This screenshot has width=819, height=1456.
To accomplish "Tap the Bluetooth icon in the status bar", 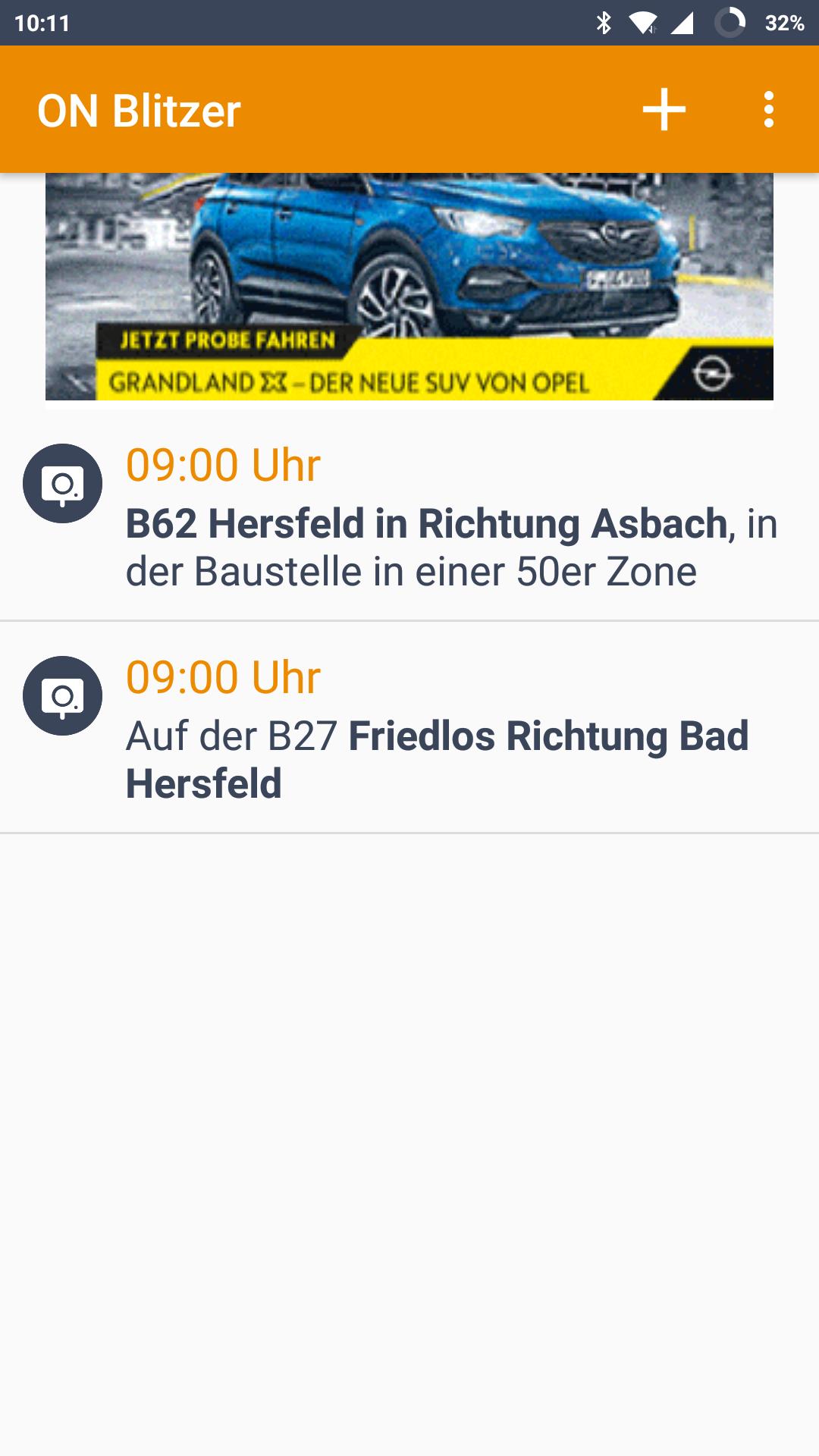I will [604, 23].
